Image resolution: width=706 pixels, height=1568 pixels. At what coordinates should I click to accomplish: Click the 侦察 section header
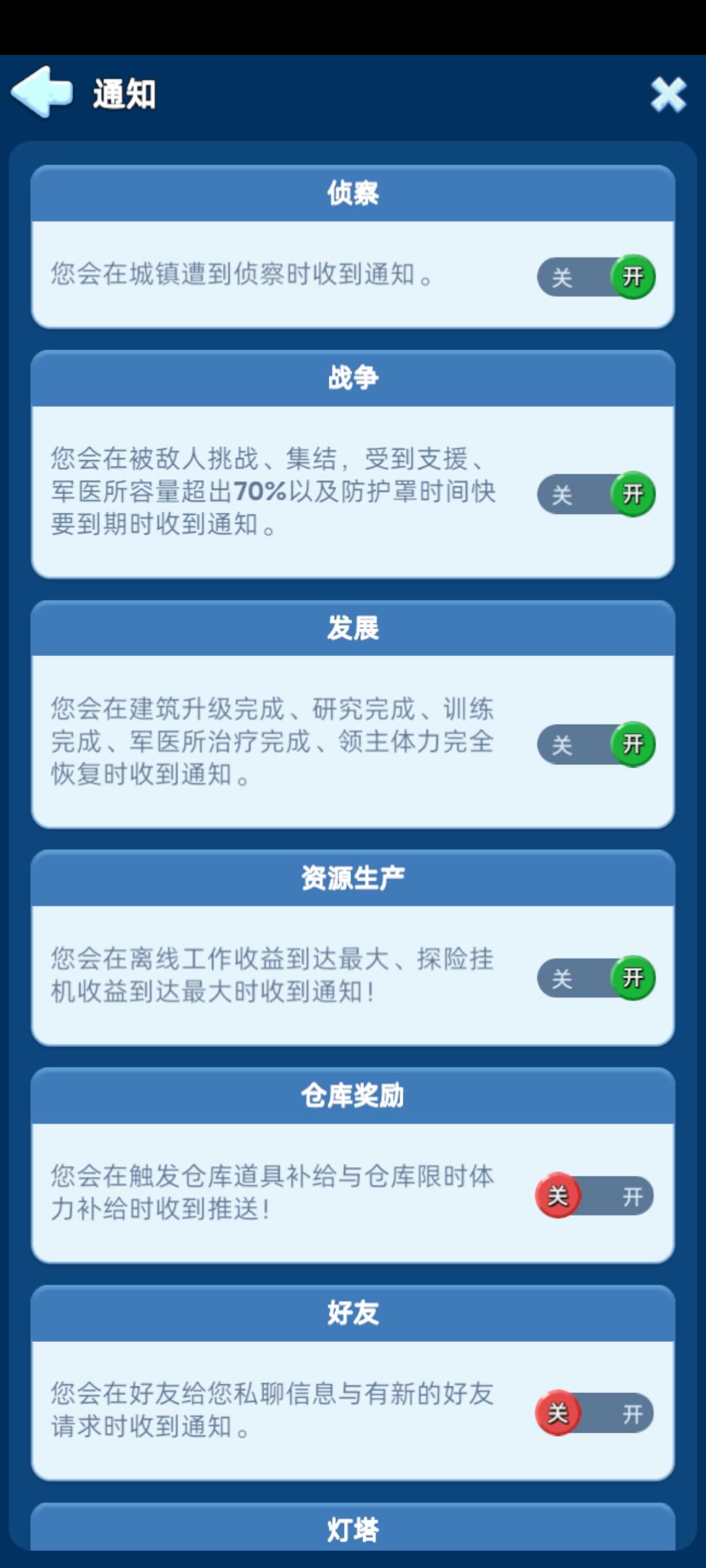tap(353, 194)
